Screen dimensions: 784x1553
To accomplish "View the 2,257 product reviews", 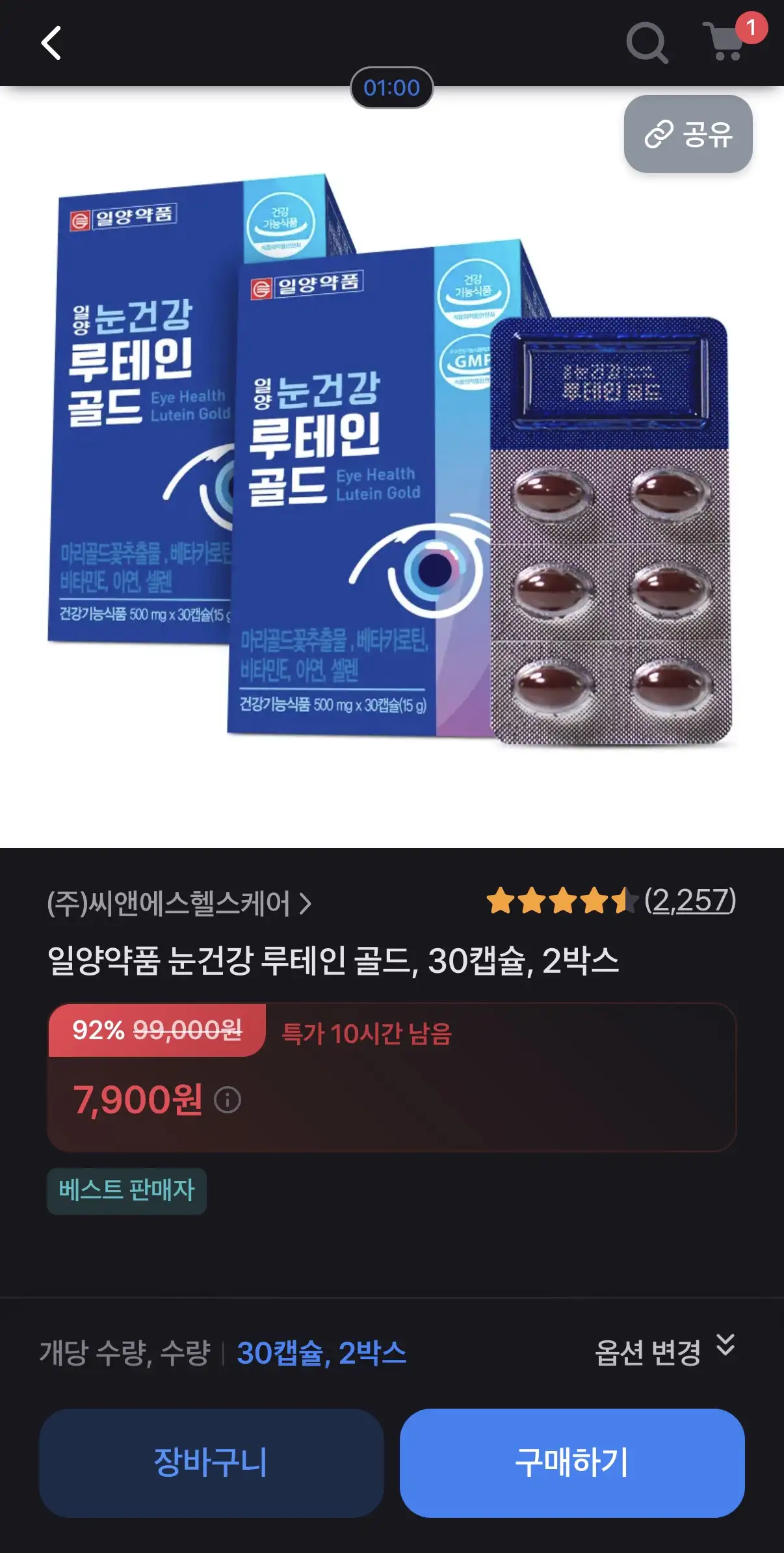I will coord(689,901).
